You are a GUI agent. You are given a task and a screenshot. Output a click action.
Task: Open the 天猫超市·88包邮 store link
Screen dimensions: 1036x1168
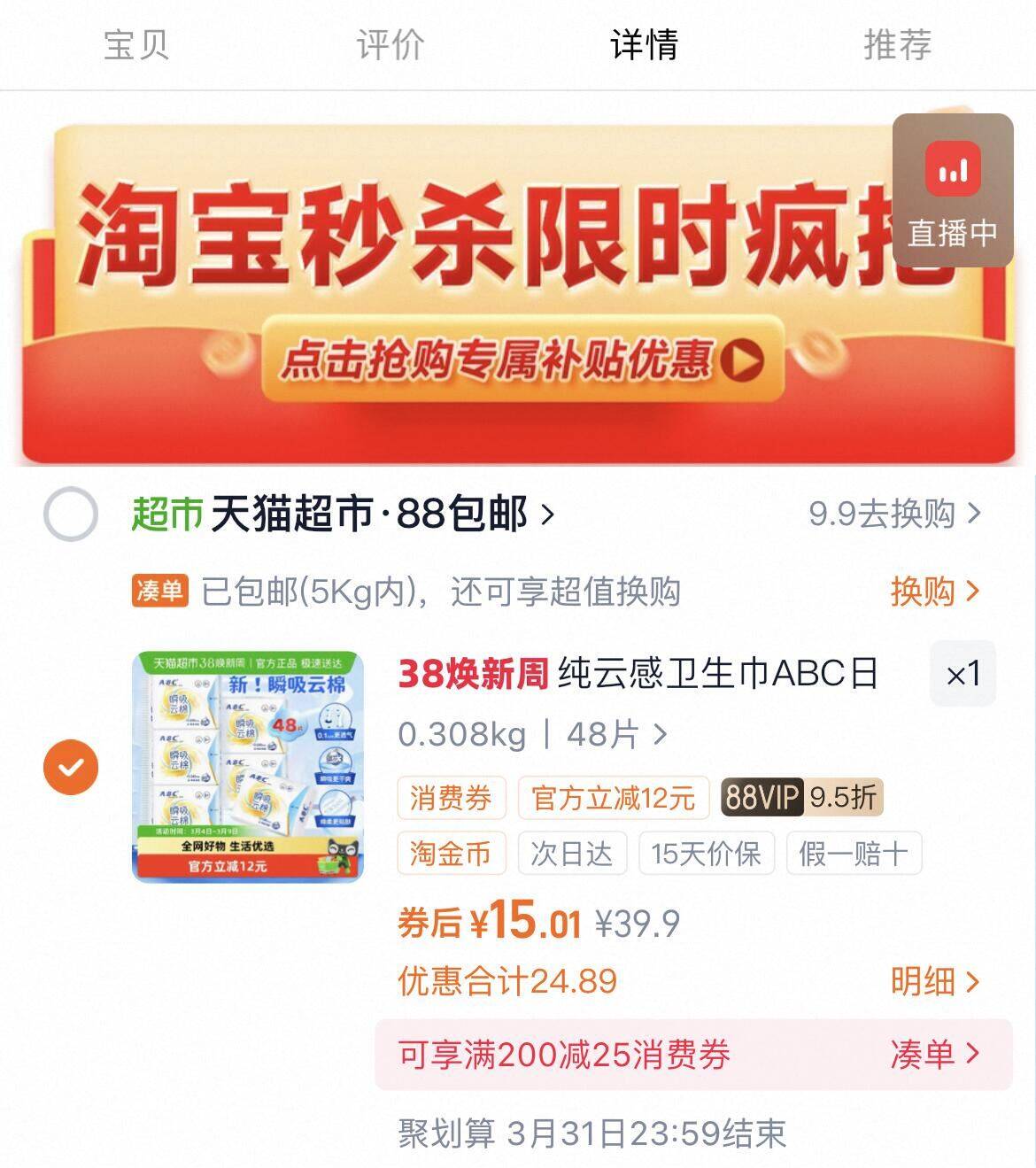pos(344,514)
